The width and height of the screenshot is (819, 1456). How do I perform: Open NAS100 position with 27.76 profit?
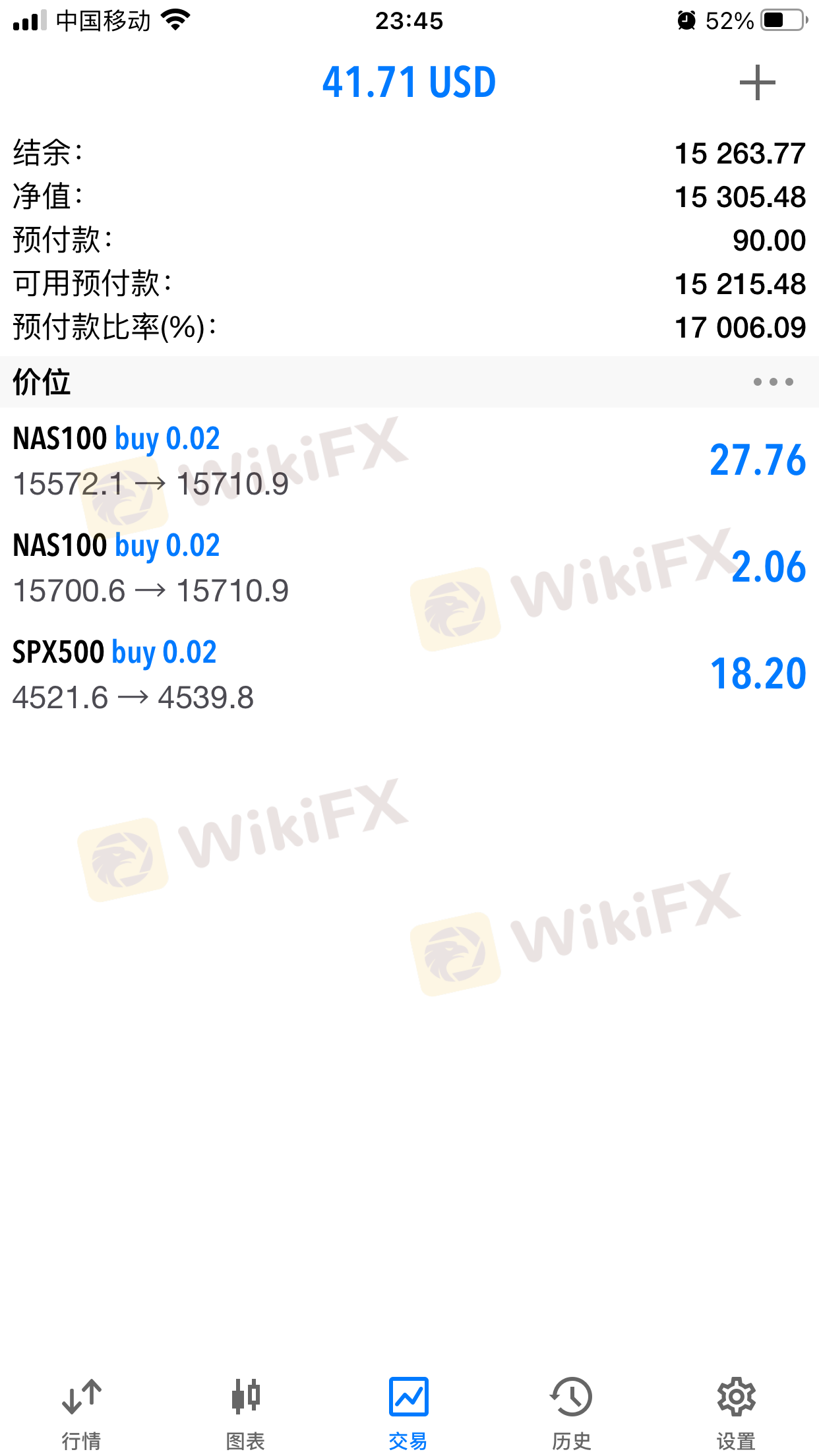(409, 461)
